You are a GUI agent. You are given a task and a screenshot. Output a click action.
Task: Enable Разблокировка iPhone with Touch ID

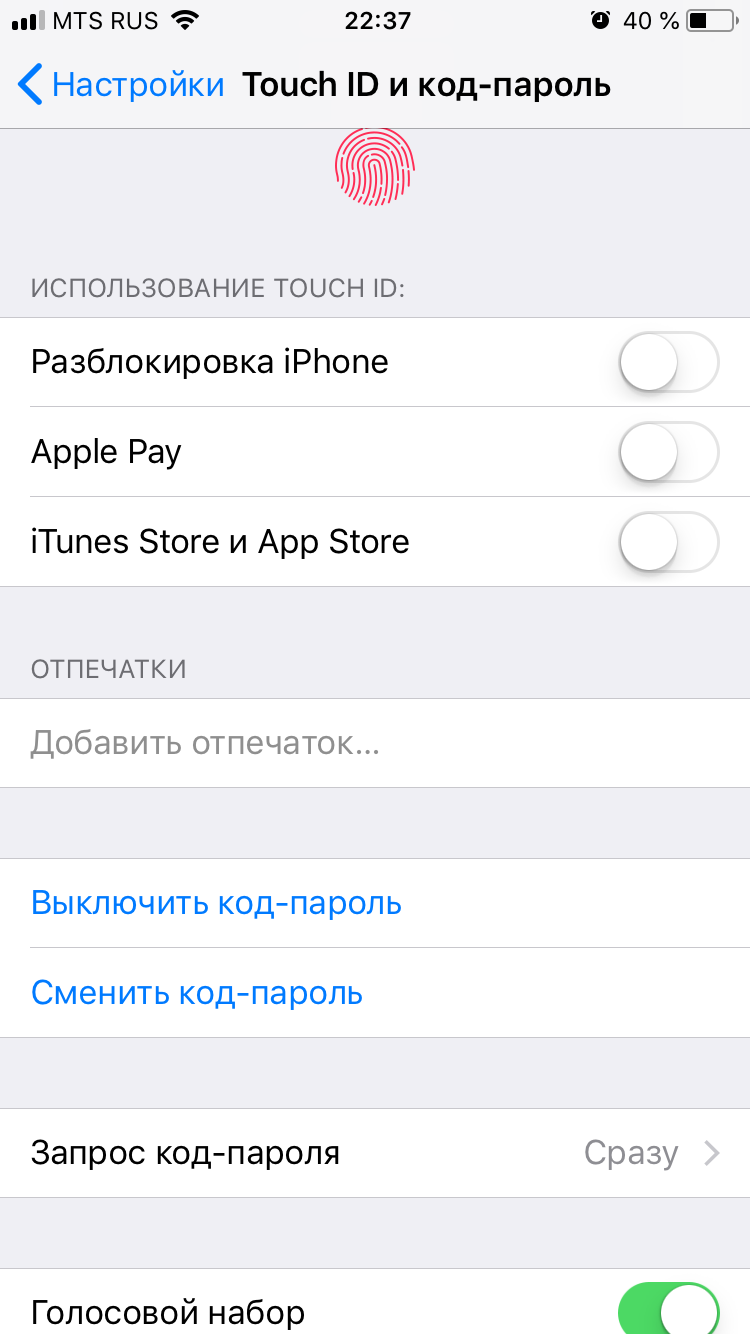click(668, 362)
